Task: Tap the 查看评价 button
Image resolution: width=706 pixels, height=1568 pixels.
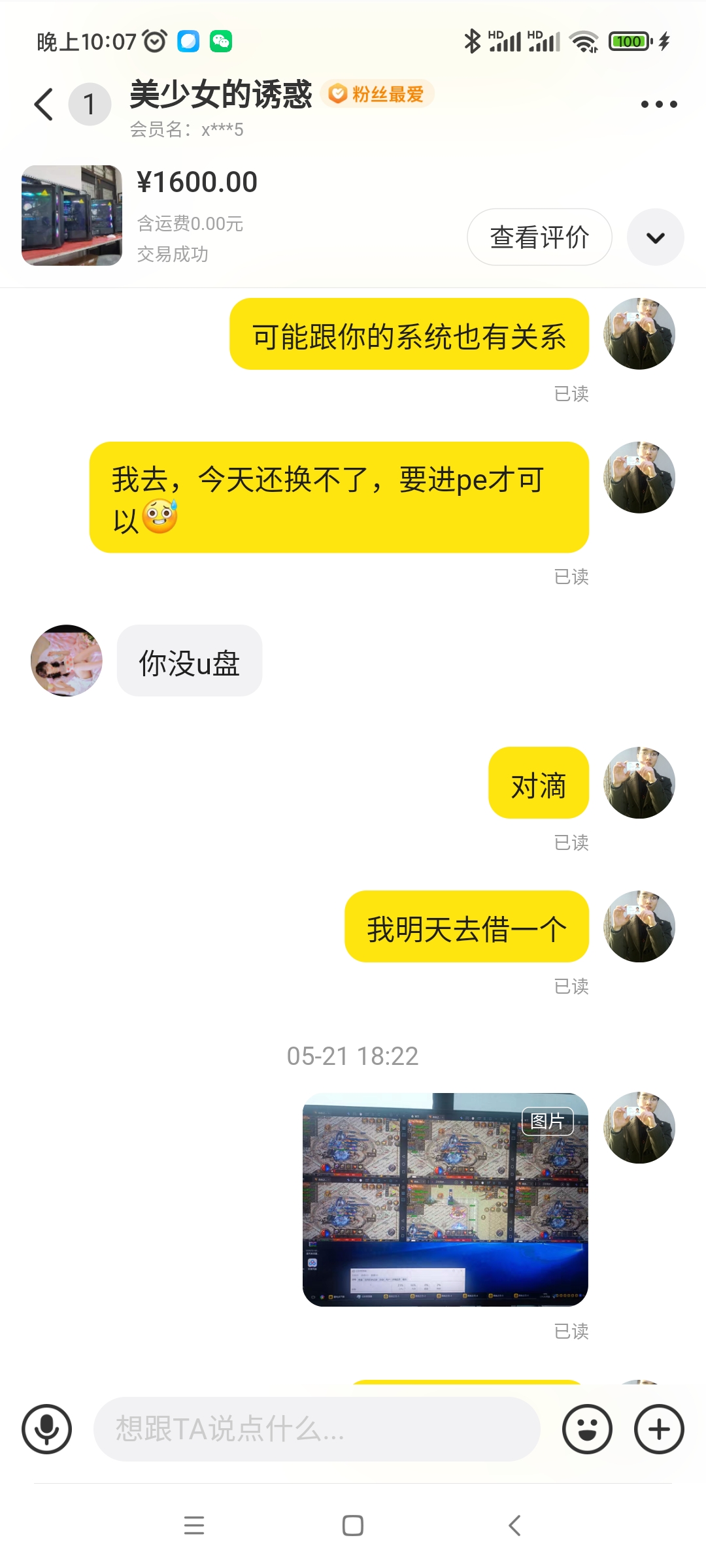Action: click(539, 237)
